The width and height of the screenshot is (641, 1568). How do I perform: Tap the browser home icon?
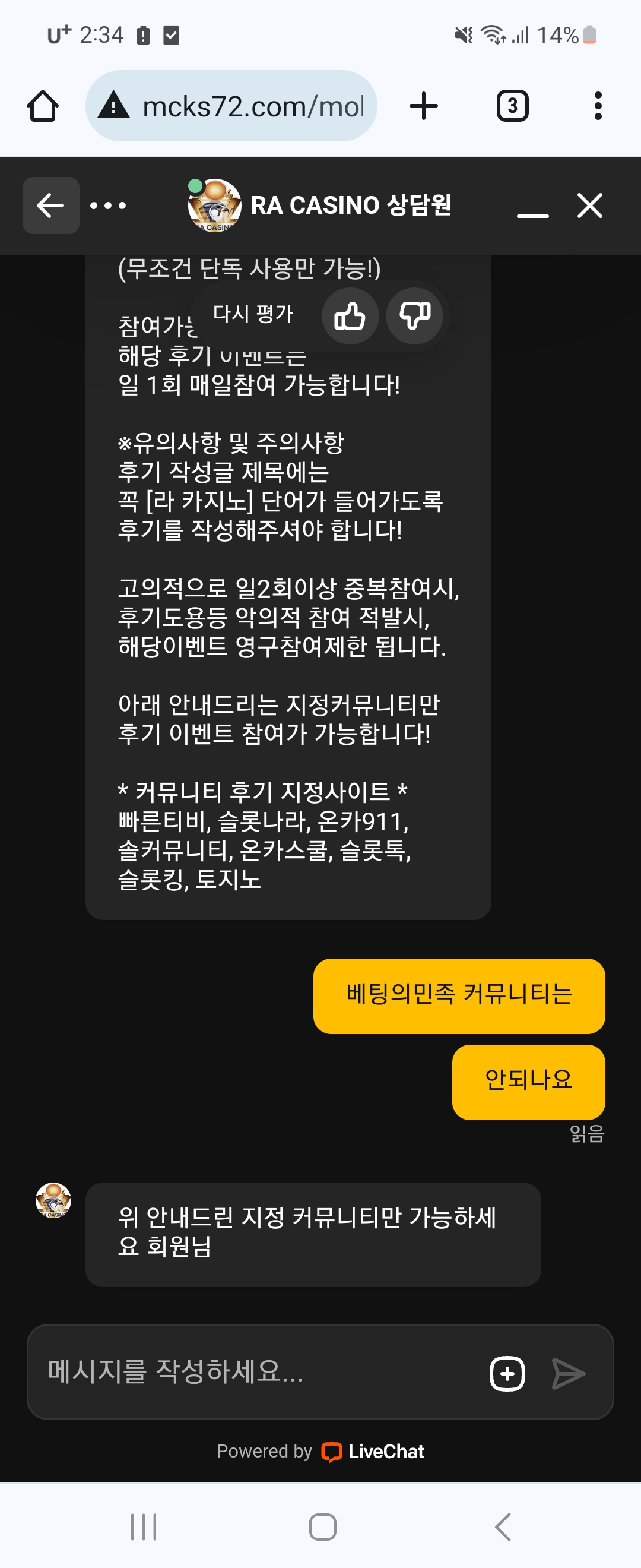(x=43, y=106)
